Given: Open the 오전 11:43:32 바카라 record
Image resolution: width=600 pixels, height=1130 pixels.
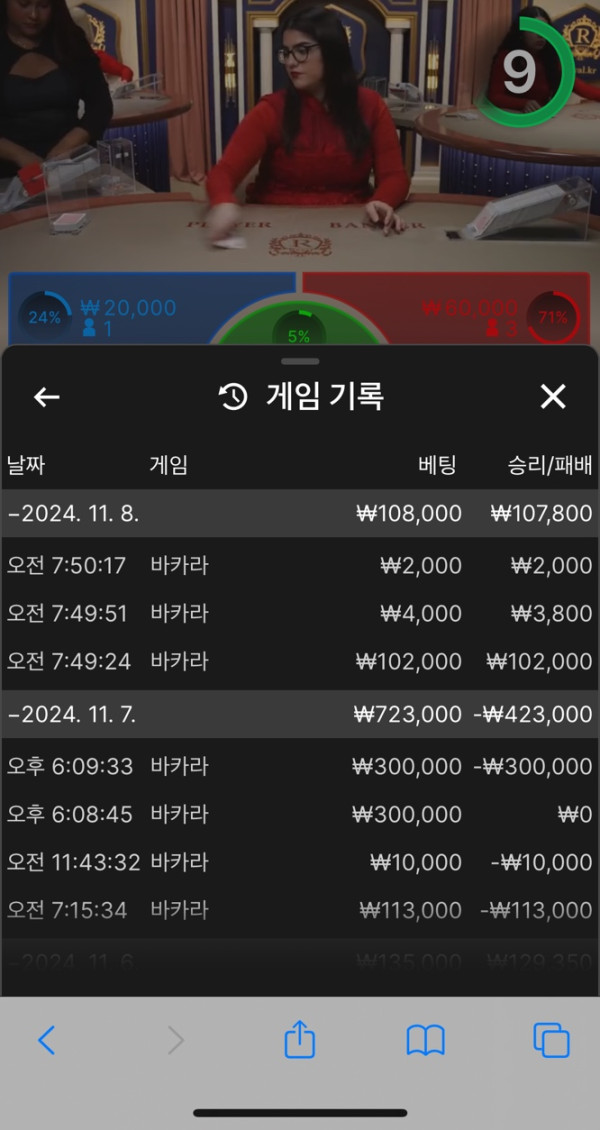Looking at the screenshot, I should [x=300, y=862].
